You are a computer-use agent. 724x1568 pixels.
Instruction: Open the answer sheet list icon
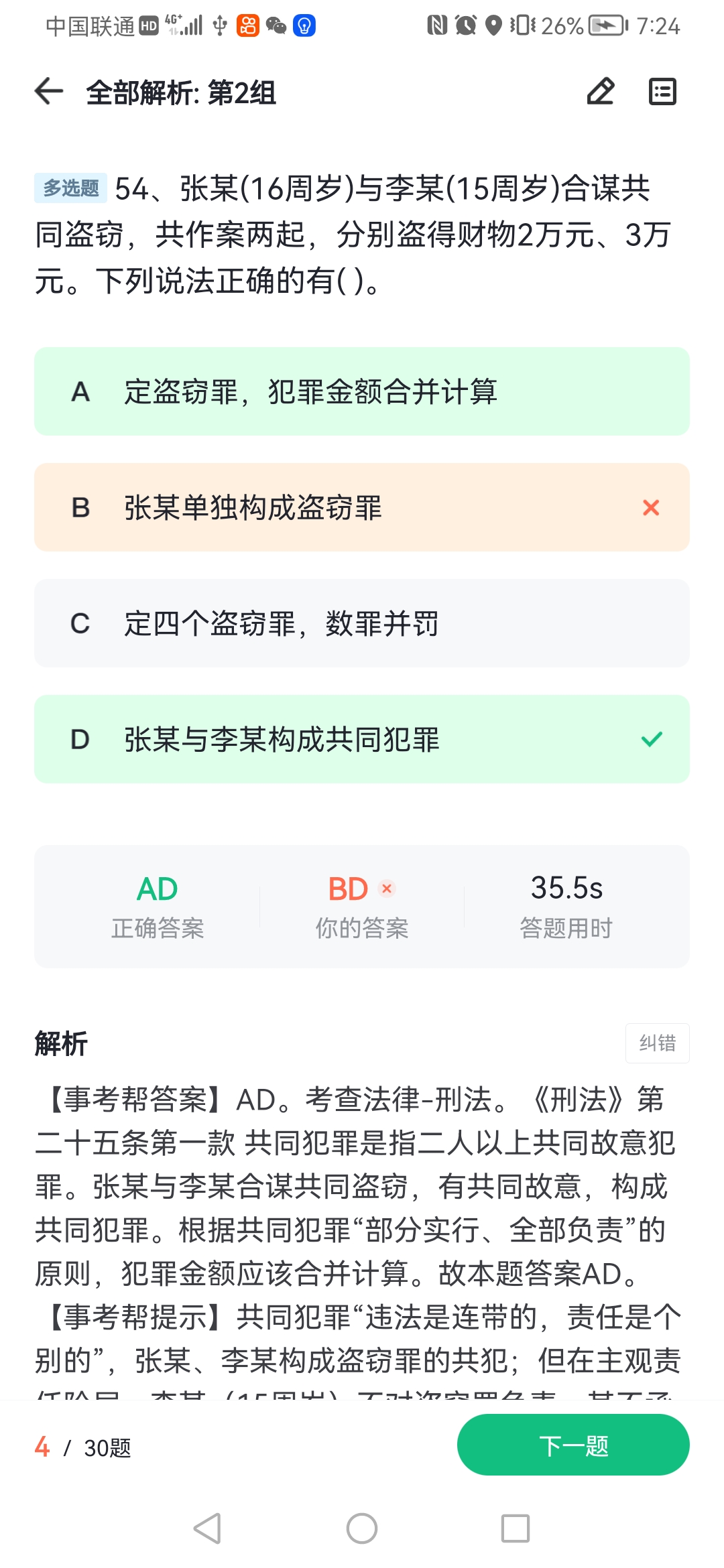coord(662,92)
